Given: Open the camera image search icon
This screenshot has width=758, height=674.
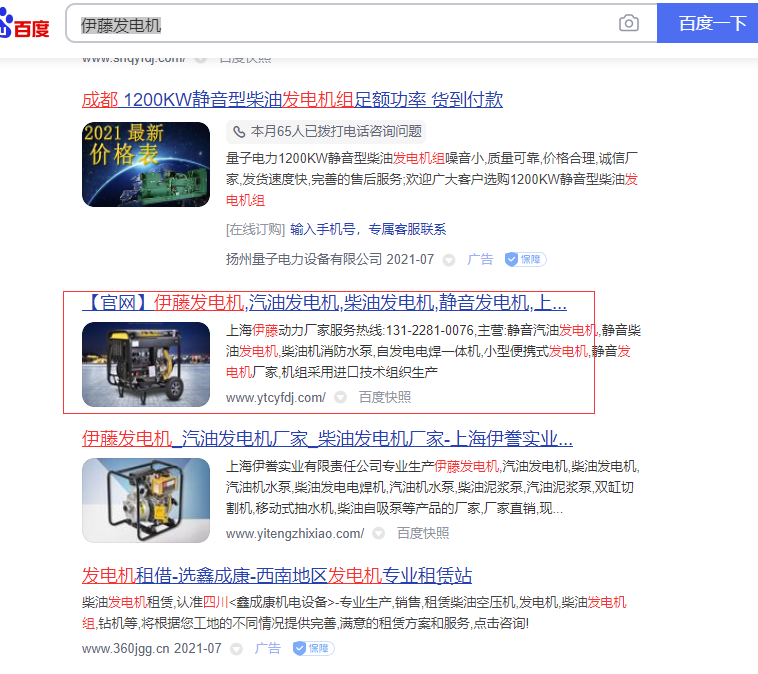Looking at the screenshot, I should 628,24.
